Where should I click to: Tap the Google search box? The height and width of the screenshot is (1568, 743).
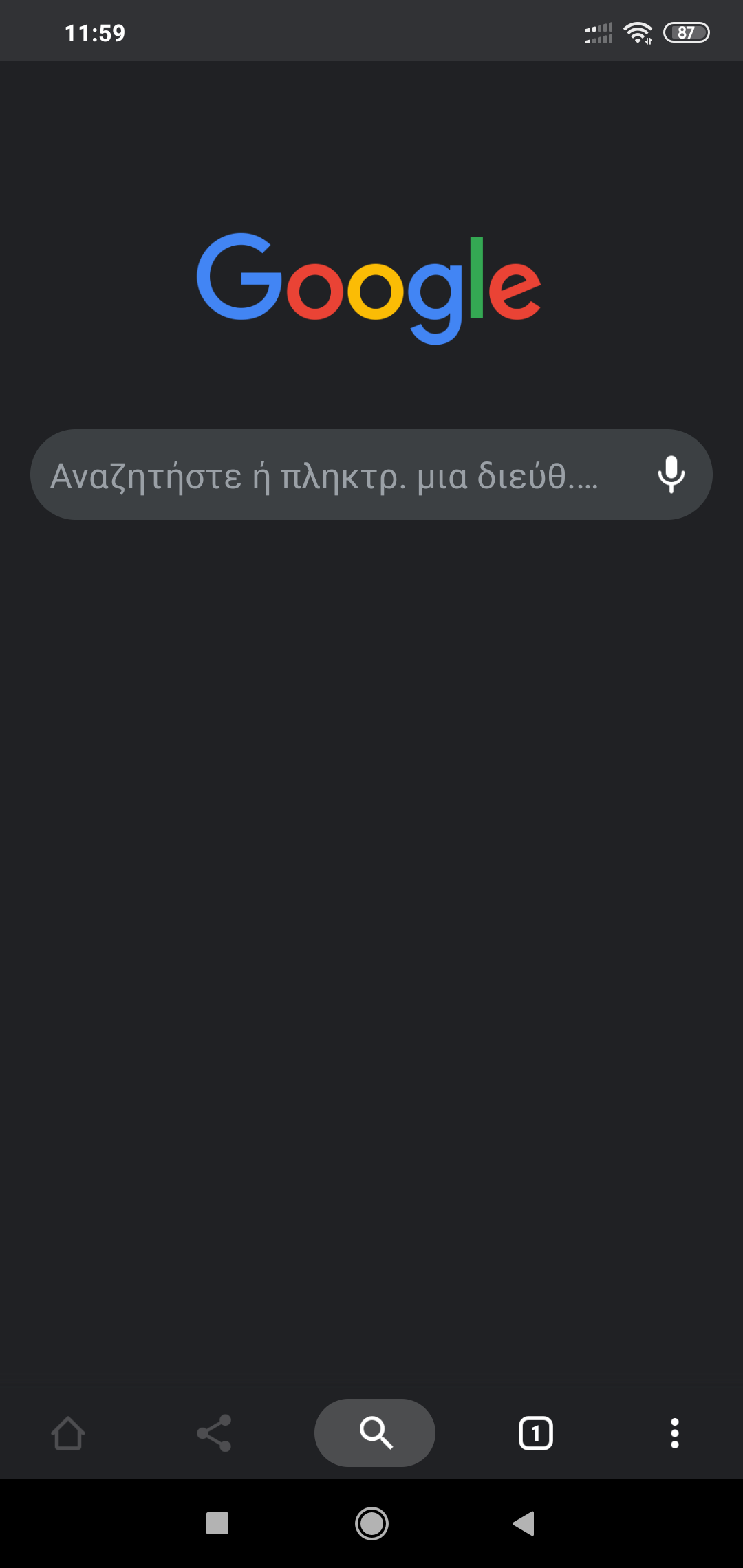(x=323, y=475)
